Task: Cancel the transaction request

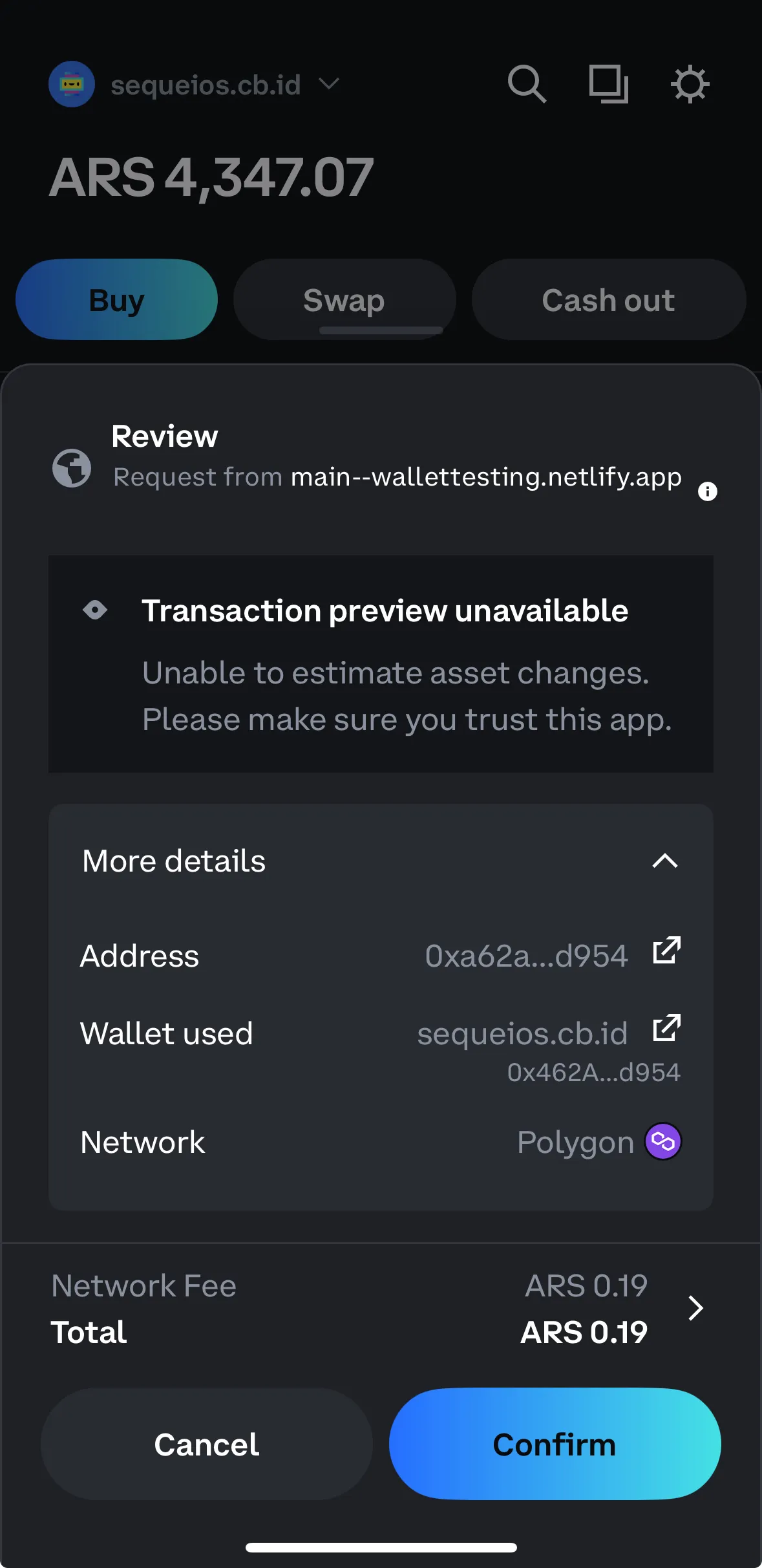Action: [206, 1444]
